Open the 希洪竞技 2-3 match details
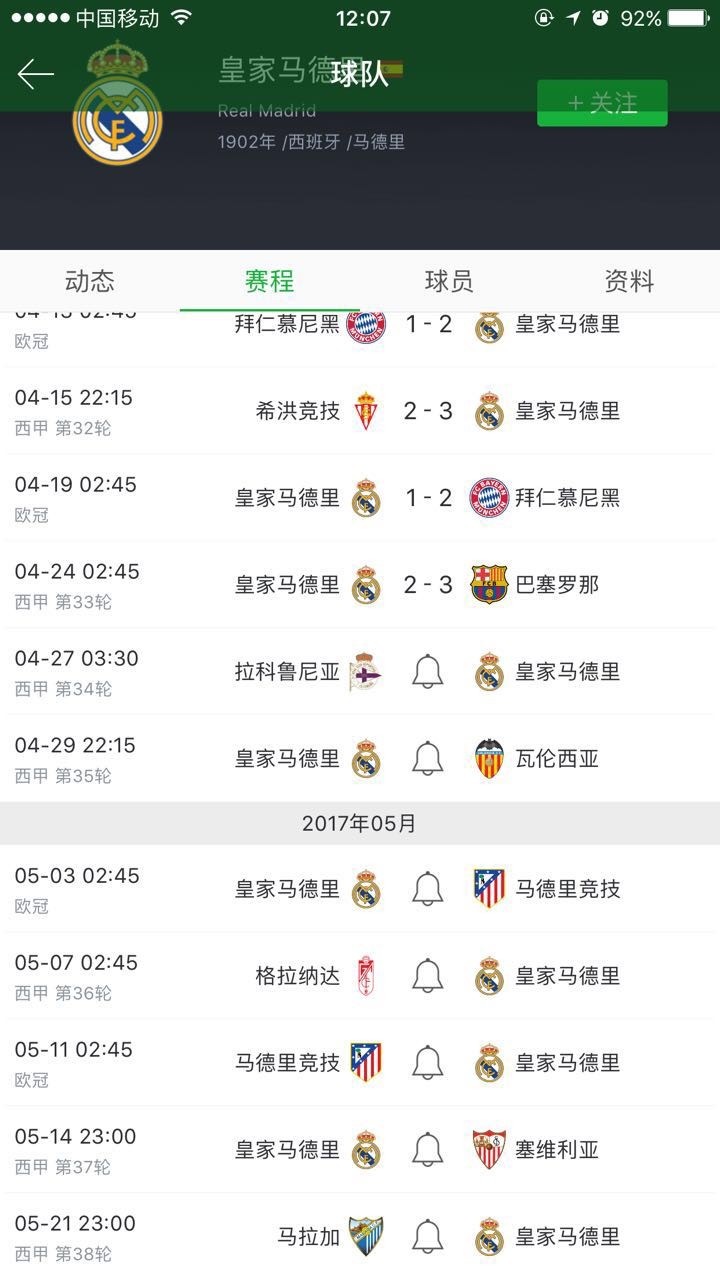 [360, 411]
